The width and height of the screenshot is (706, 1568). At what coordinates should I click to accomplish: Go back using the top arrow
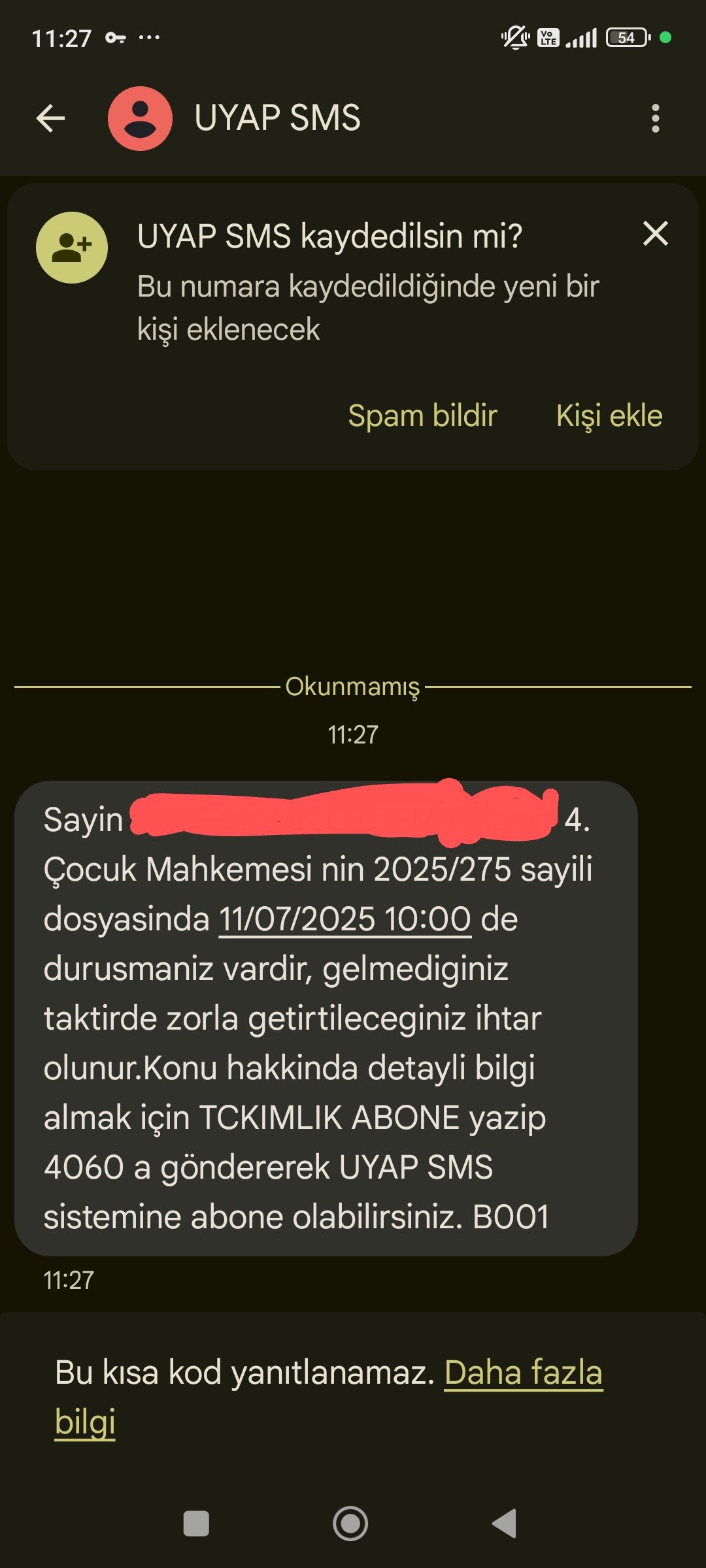[50, 118]
